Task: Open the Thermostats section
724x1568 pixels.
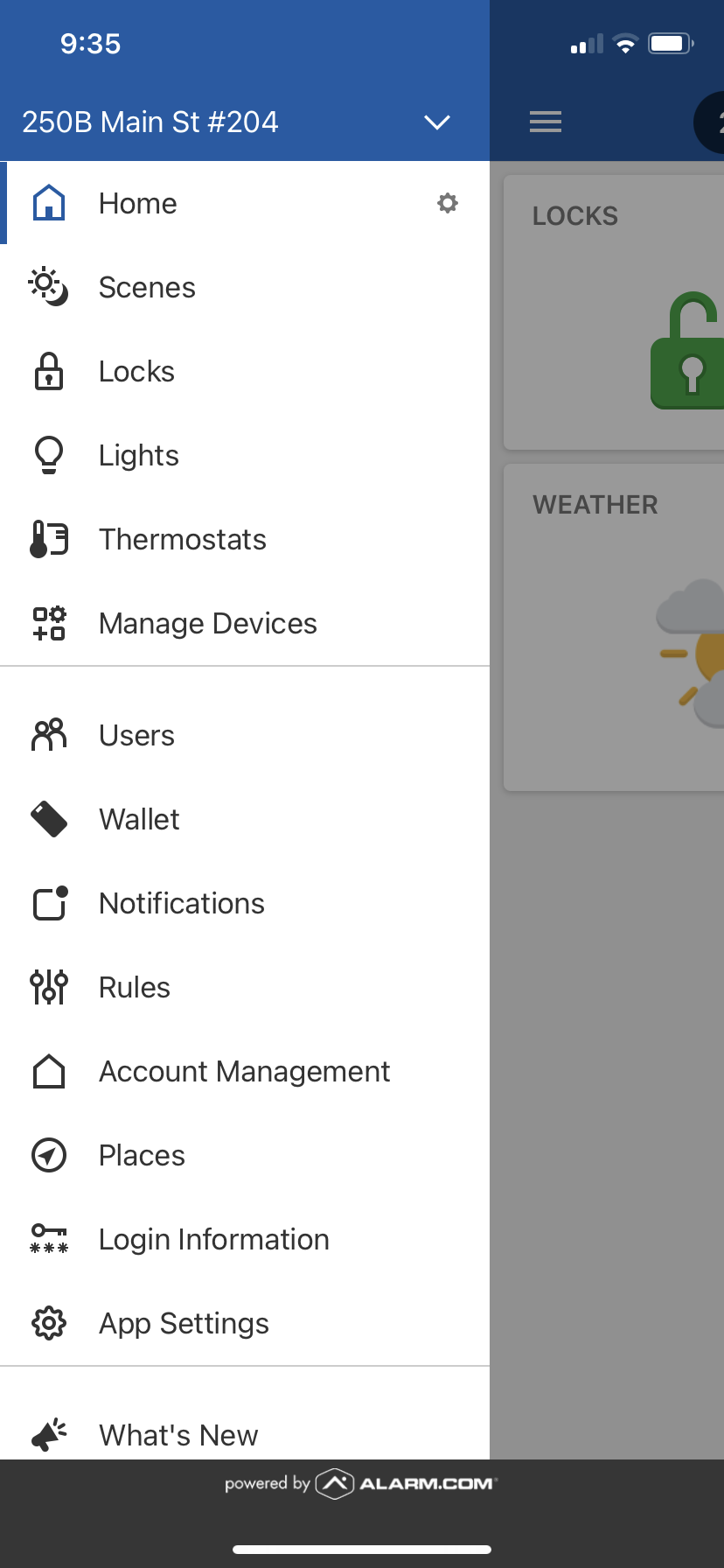Action: [x=182, y=539]
